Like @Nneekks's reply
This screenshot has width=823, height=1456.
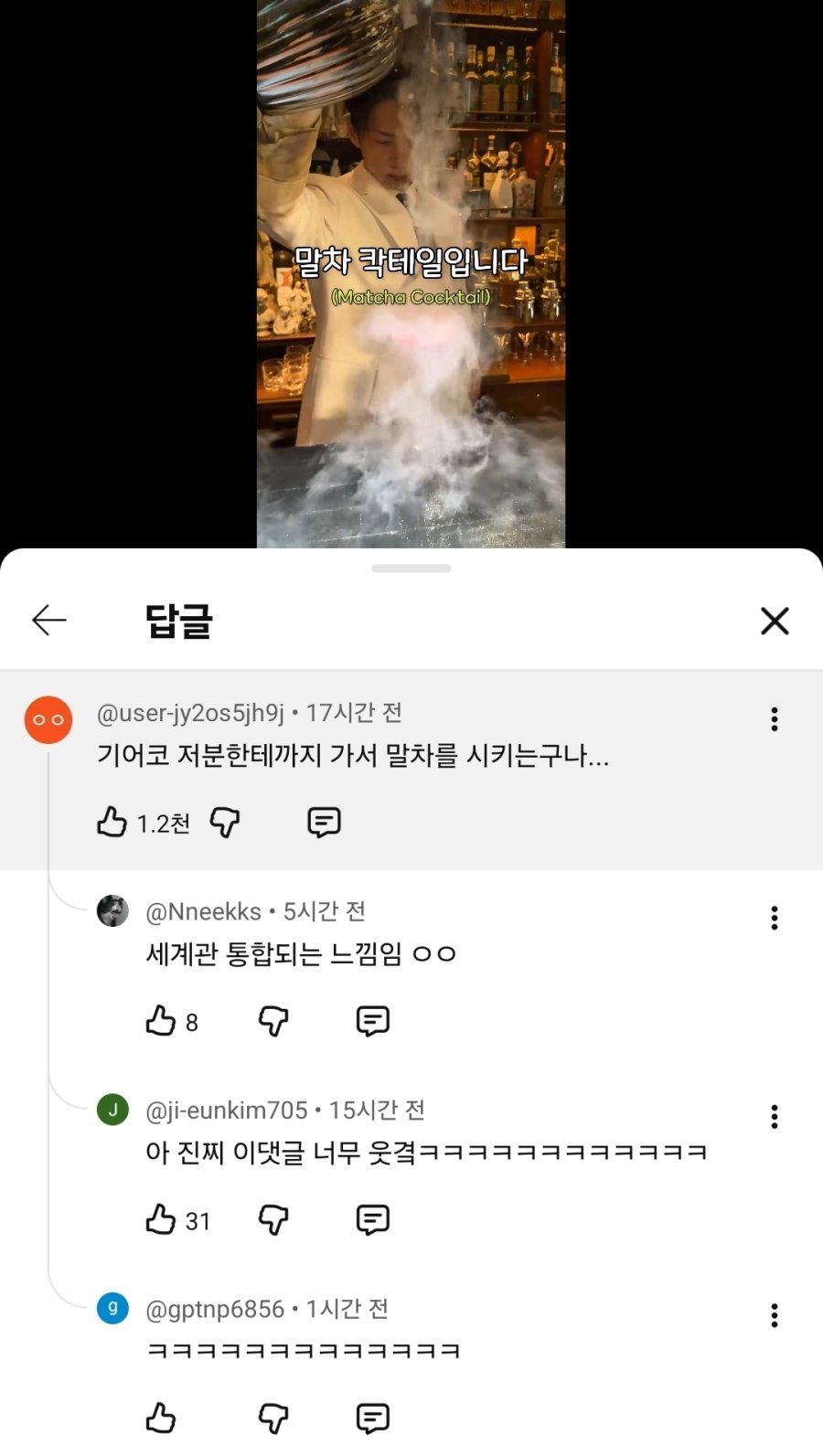click(161, 1021)
